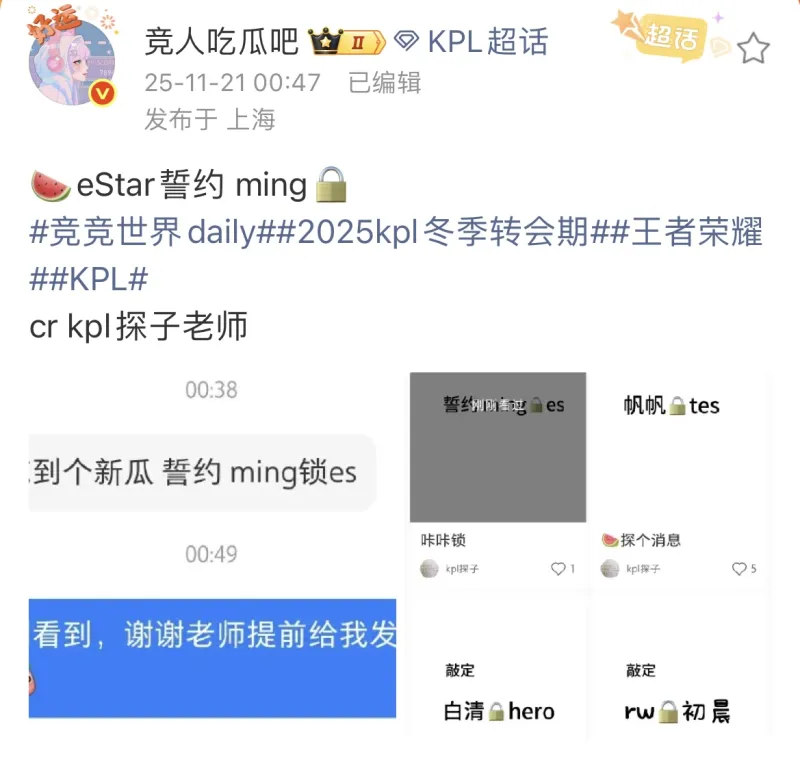
Task: Open 竞人吃瓜吧 profile avatar
Action: point(71,63)
